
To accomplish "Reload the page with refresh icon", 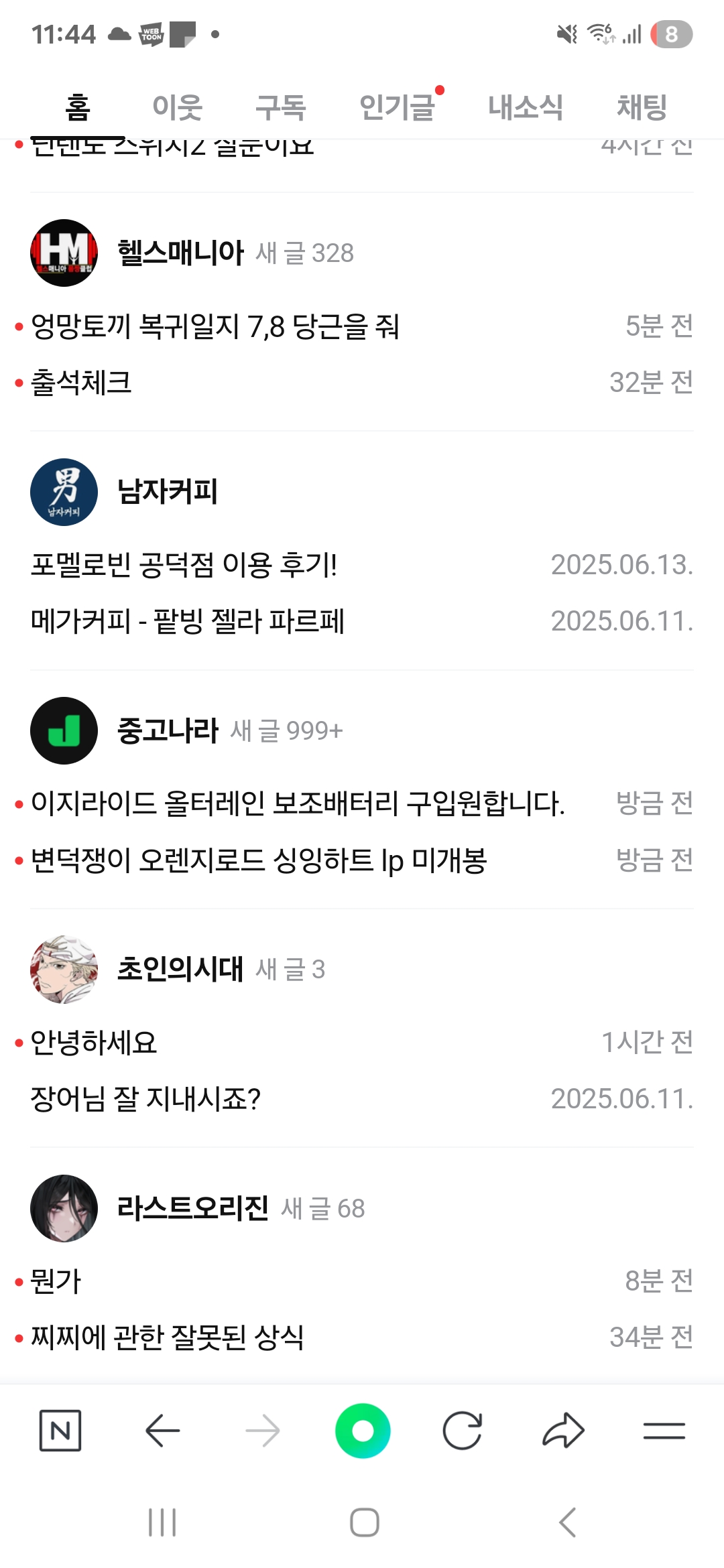I will [x=463, y=1431].
